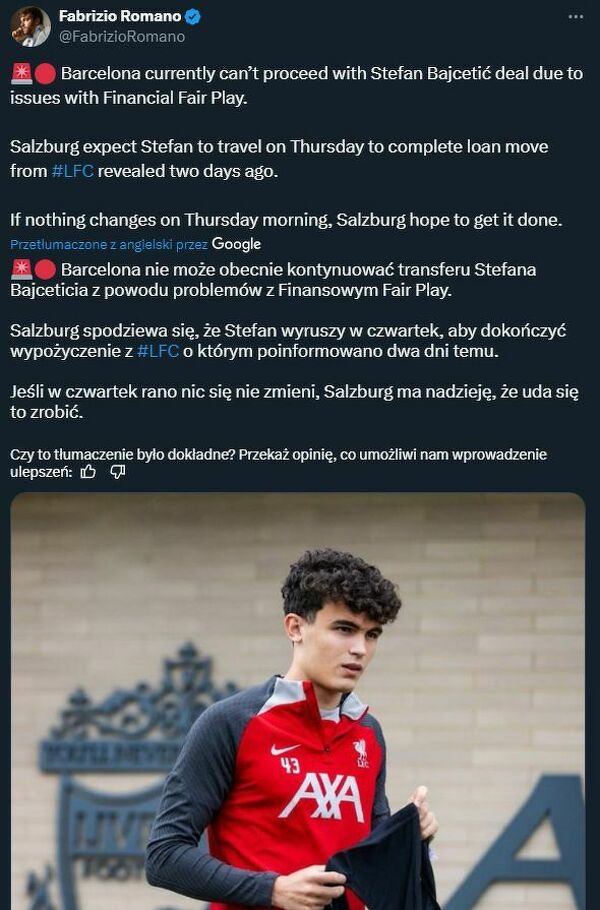This screenshot has height=910, width=600.
Task: Open the #LFC hashtag in the Polish translation
Action: 157,351
